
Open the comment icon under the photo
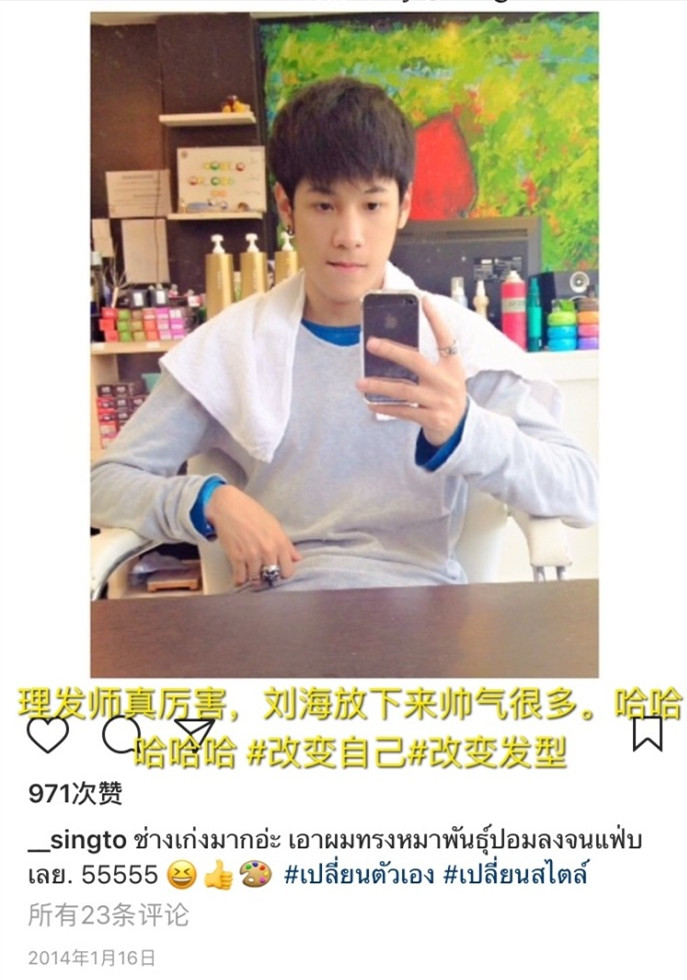(x=122, y=735)
